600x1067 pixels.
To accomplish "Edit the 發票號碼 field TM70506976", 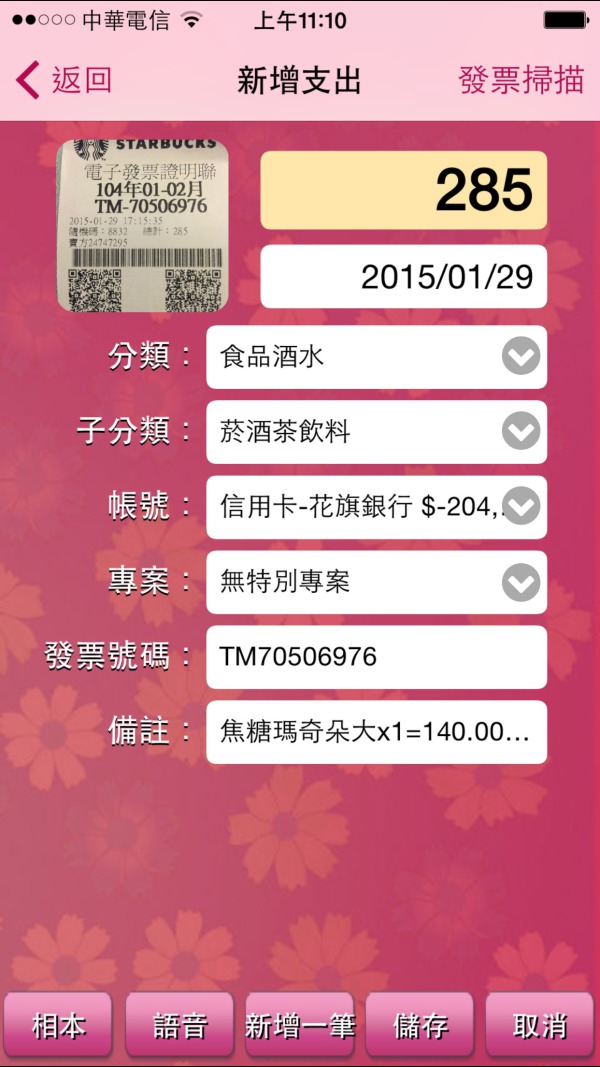I will [376, 657].
